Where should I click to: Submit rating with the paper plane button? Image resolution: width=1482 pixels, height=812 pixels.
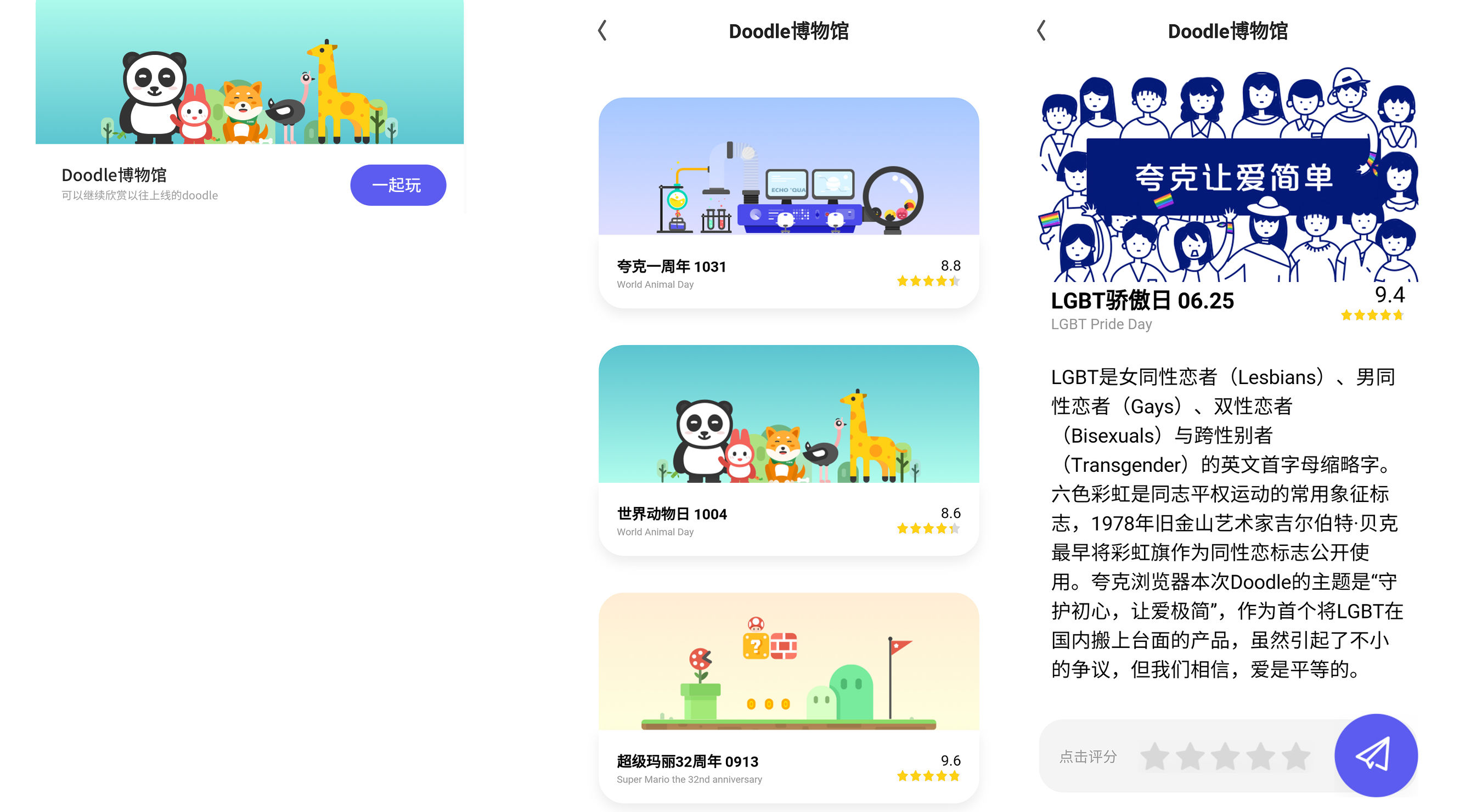(x=1376, y=755)
